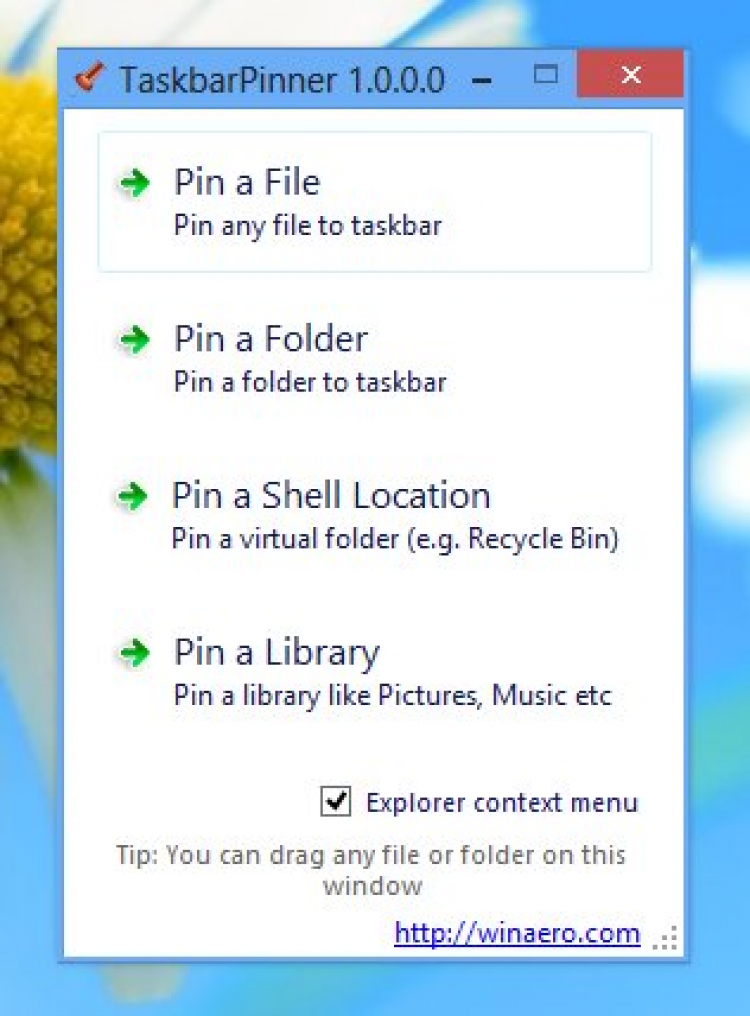The image size is (750, 1016).
Task: Close the TaskbarPinner window
Action: 630,75
